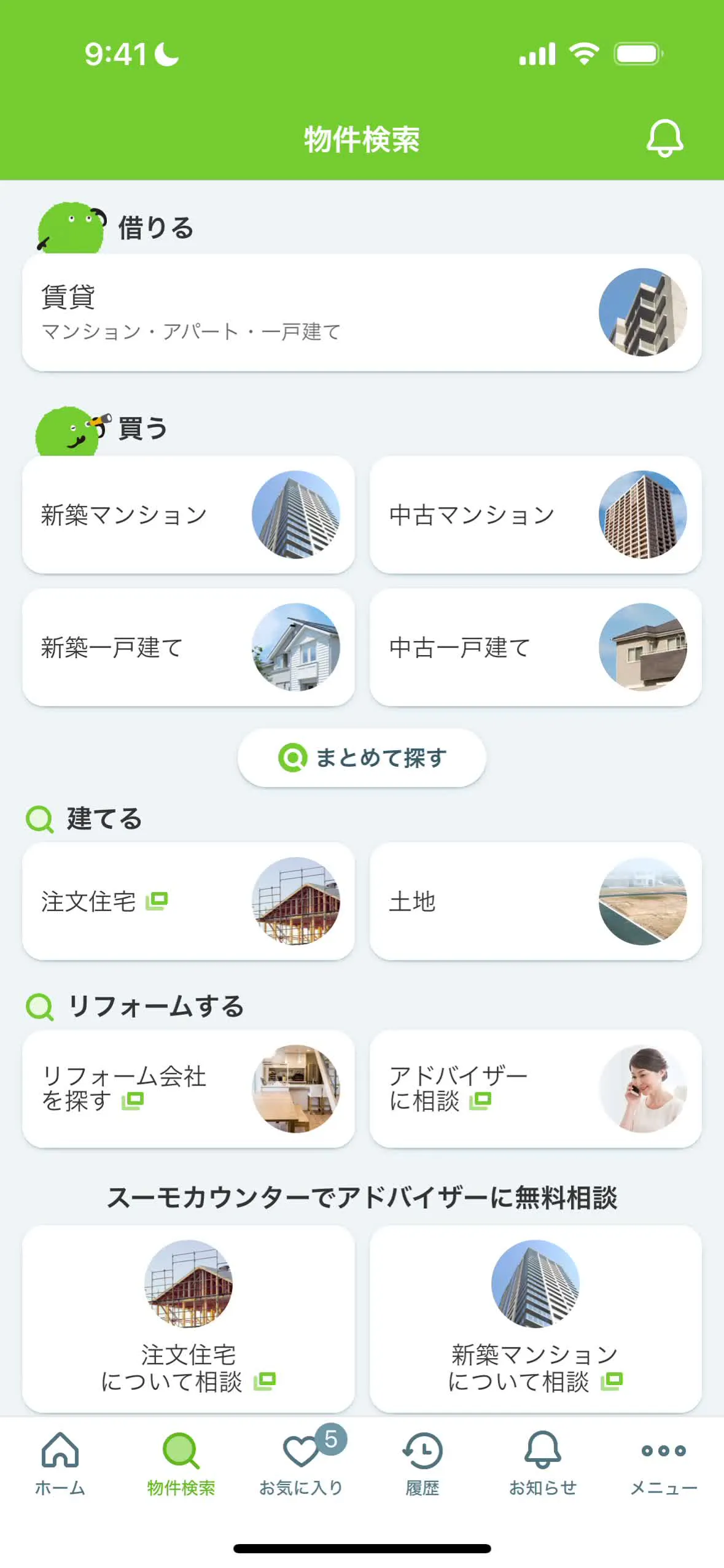Open 注文住宅について相談 card

188,1318
